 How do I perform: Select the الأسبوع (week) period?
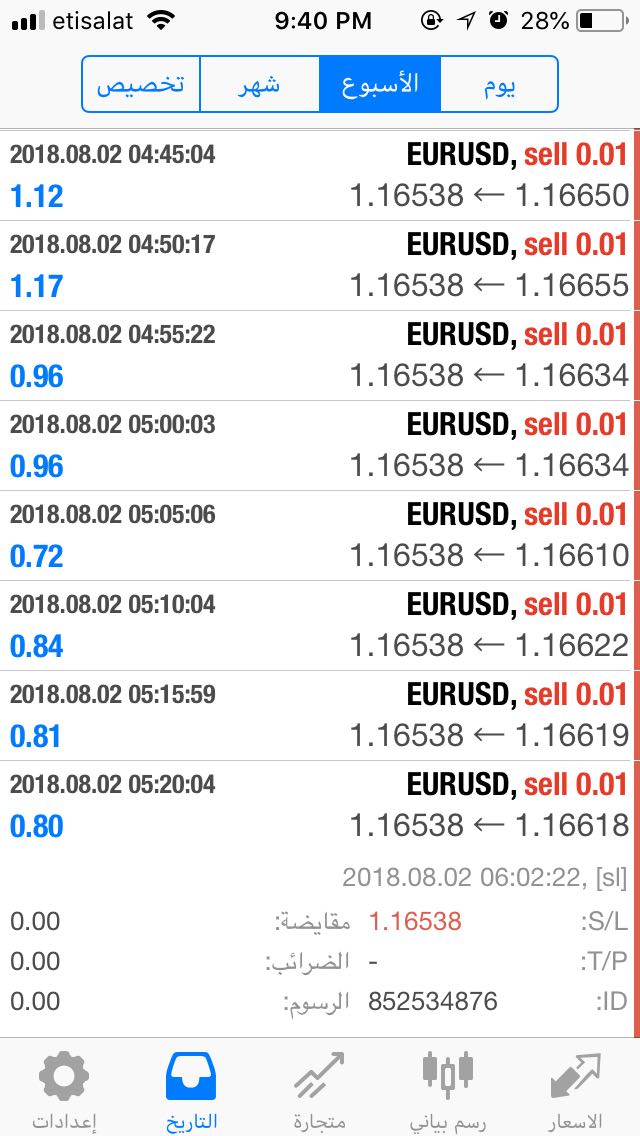[x=379, y=84]
